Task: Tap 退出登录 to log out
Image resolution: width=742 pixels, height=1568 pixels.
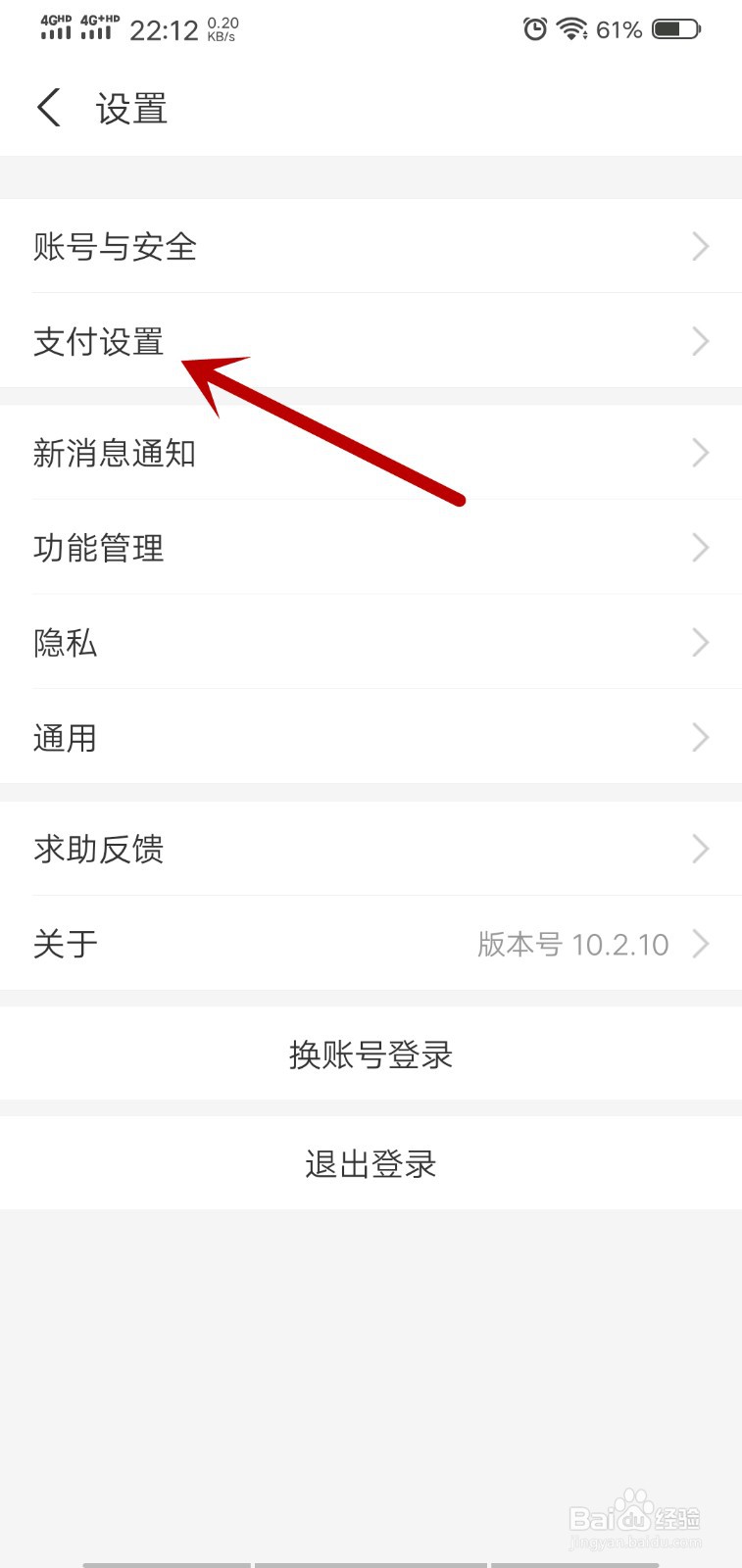Action: 371,1163
